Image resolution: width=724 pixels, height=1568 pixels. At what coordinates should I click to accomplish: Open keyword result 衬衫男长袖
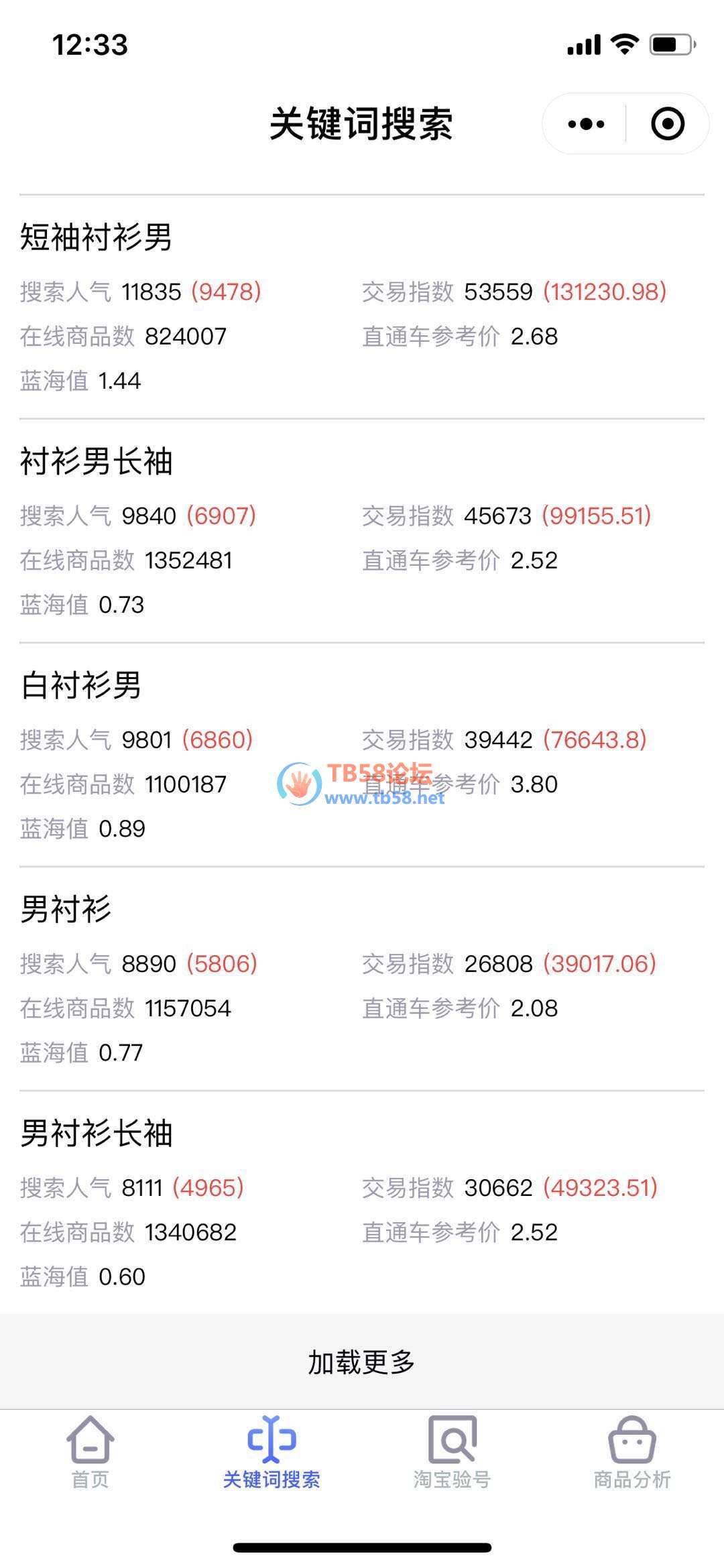97,461
